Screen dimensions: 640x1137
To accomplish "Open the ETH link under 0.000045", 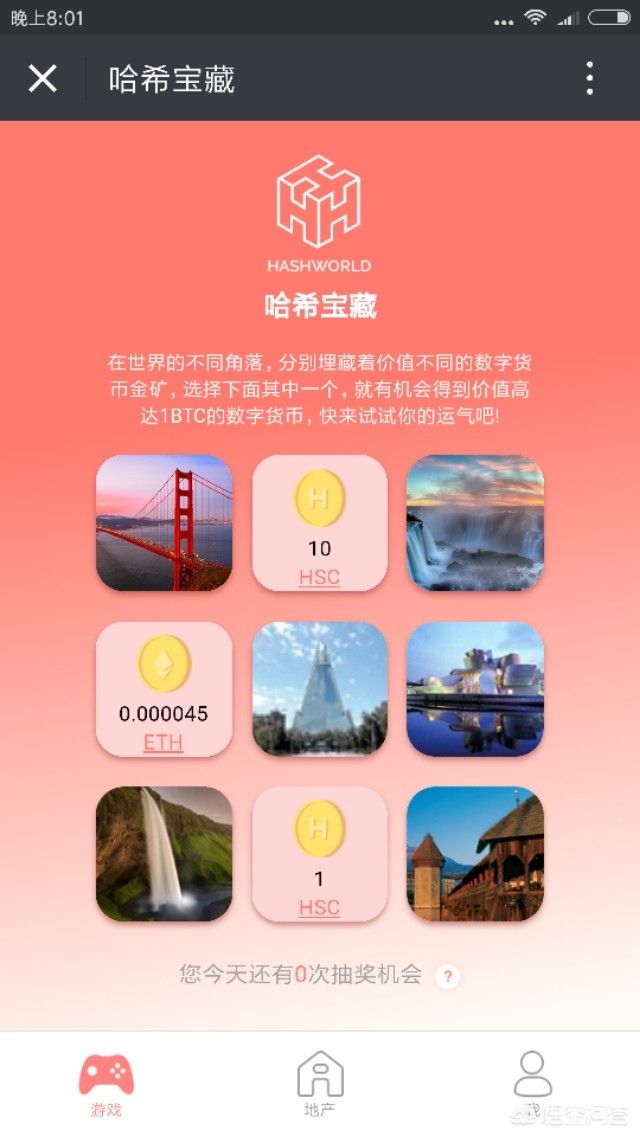I will pyautogui.click(x=164, y=743).
